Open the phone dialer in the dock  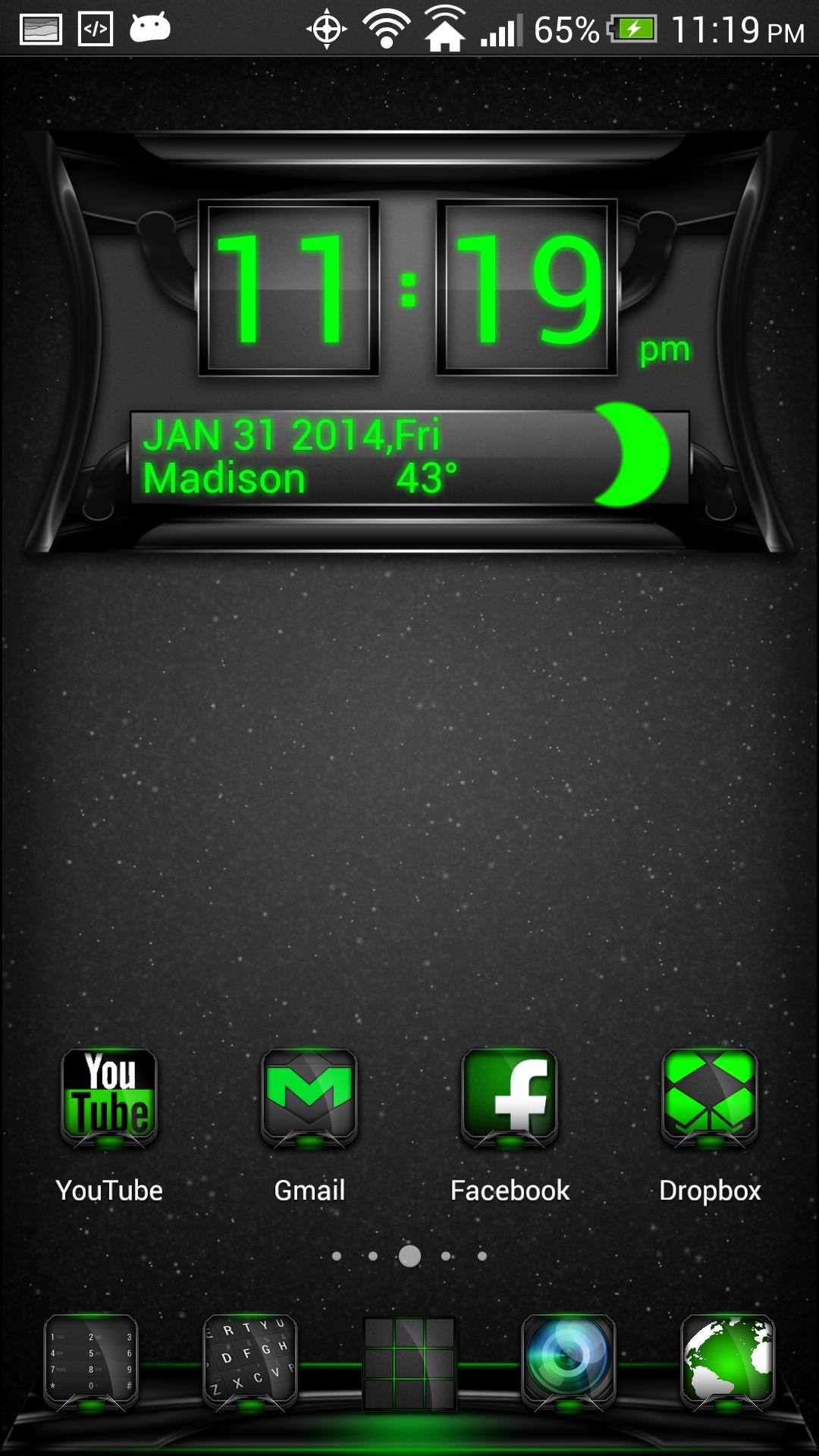pyautogui.click(x=91, y=1362)
